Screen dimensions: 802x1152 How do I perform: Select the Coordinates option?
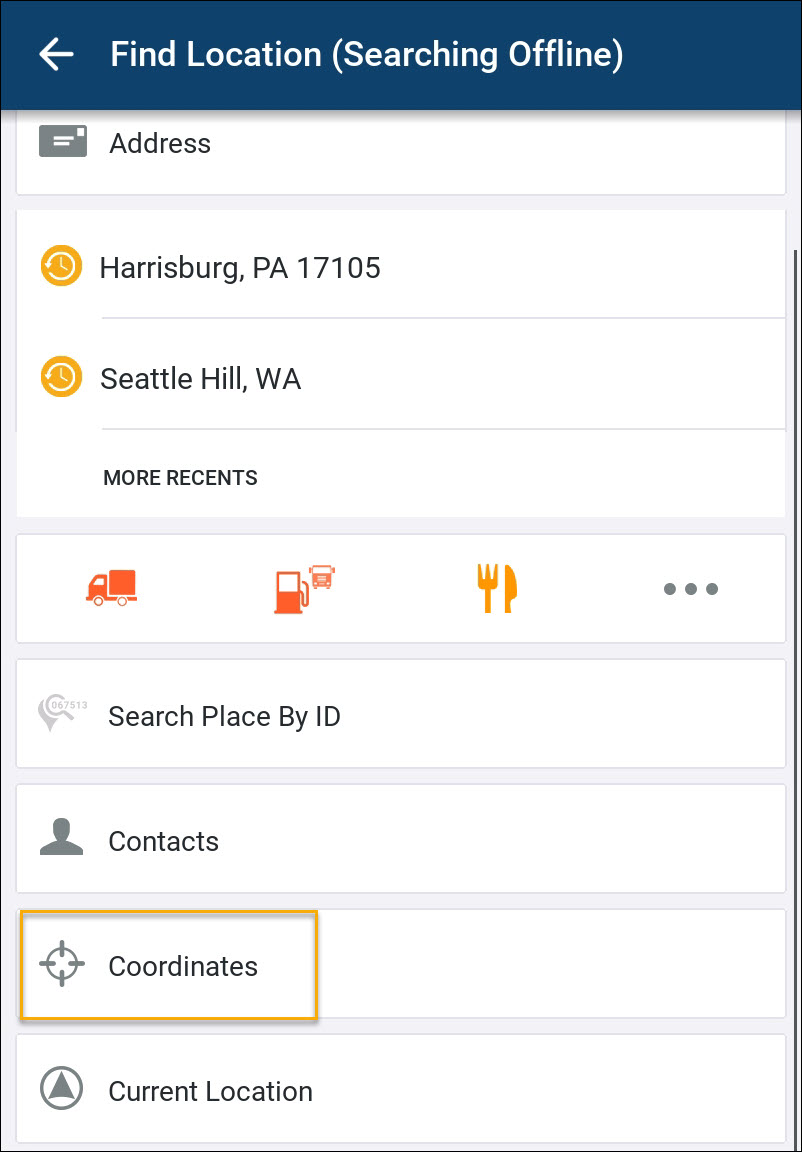[183, 965]
